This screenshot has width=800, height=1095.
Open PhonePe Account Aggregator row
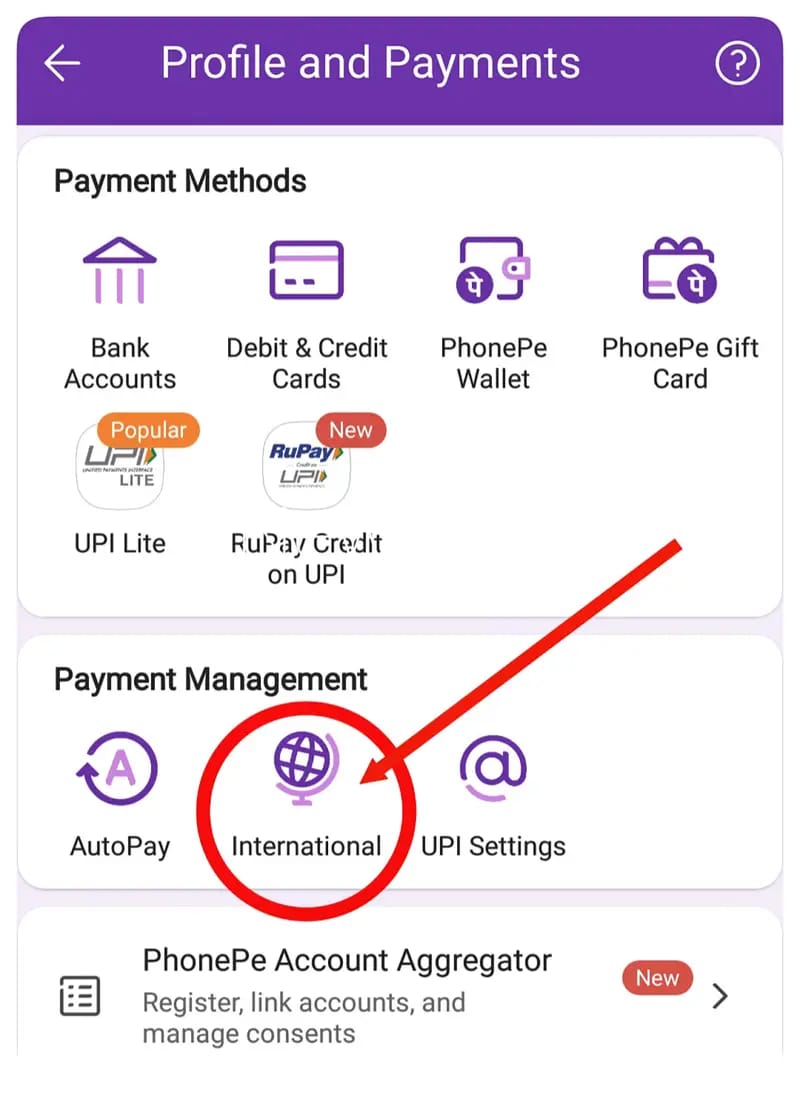(398, 995)
